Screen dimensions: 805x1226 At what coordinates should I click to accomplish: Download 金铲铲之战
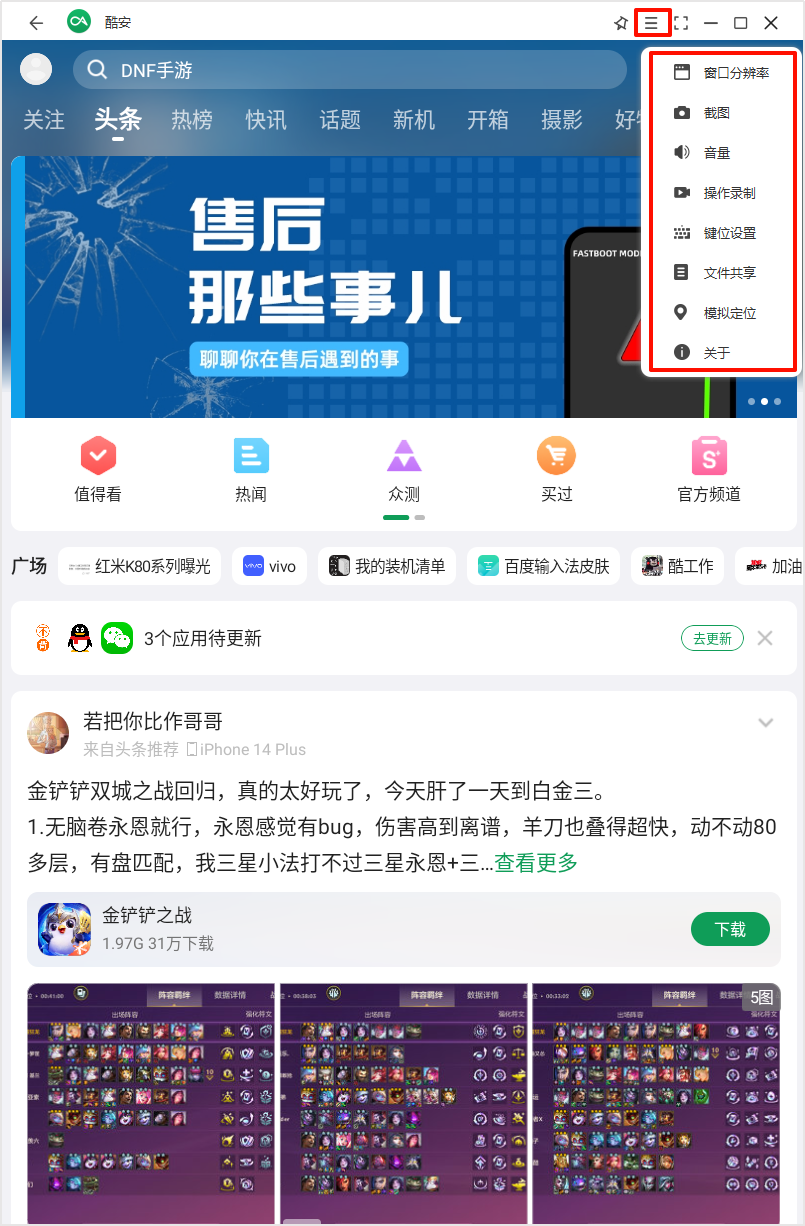(x=730, y=929)
